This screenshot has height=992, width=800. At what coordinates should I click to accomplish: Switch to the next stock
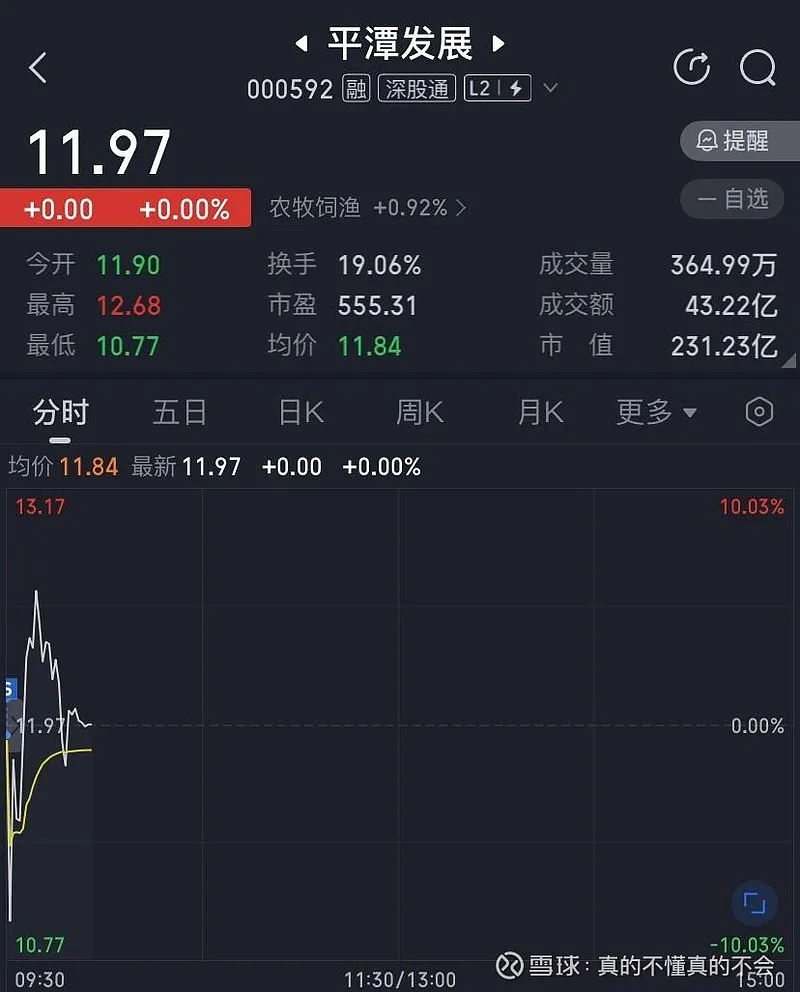point(498,44)
